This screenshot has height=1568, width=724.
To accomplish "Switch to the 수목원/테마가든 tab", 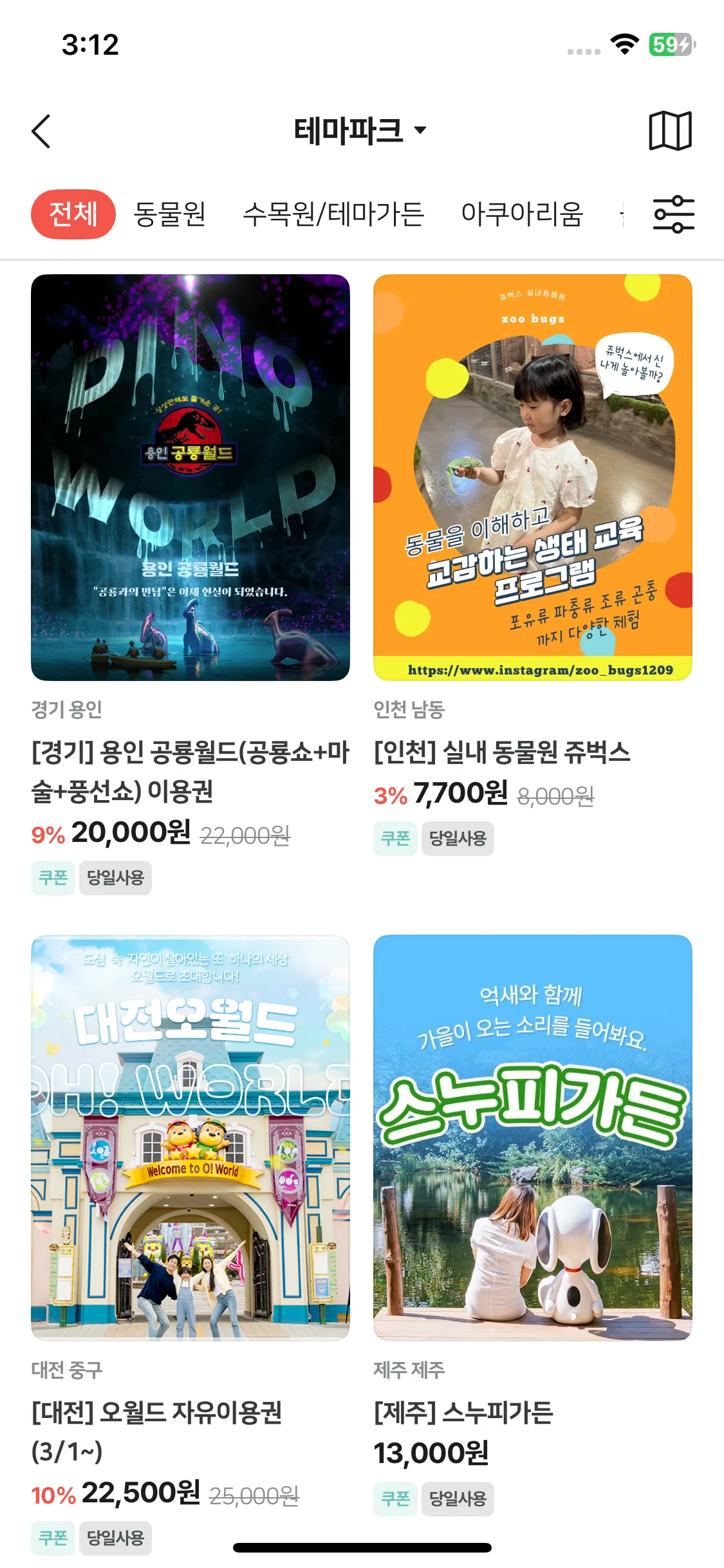I will 333,214.
